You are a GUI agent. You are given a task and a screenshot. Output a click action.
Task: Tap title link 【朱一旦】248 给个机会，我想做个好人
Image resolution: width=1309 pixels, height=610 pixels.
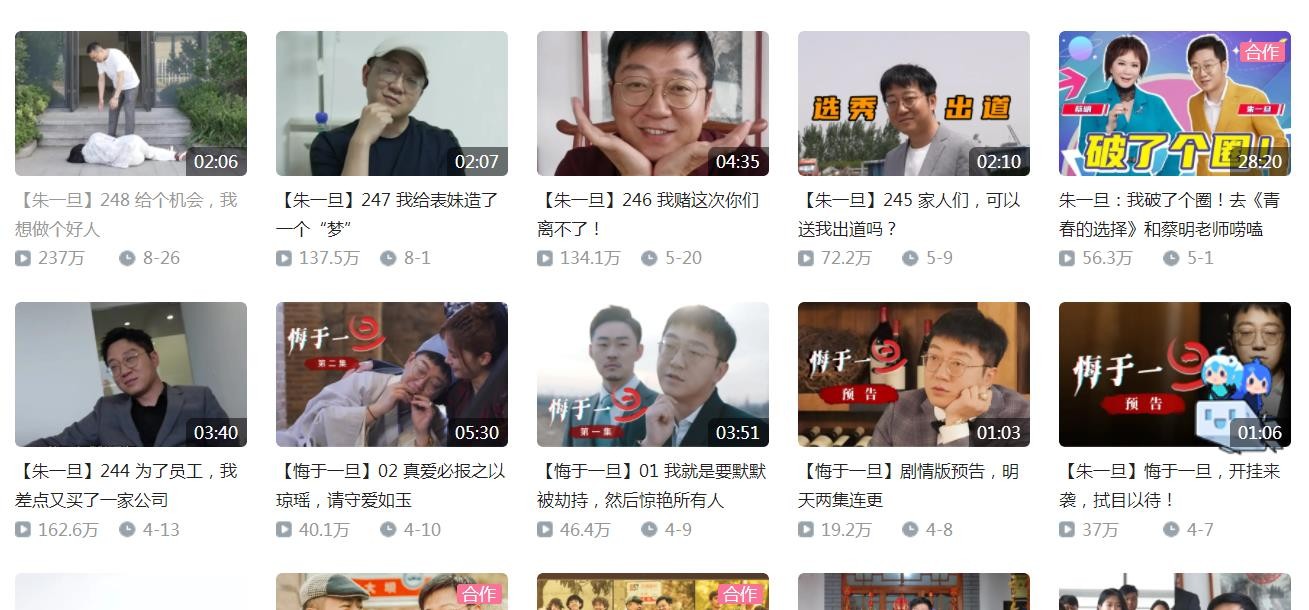pyautogui.click(x=127, y=214)
